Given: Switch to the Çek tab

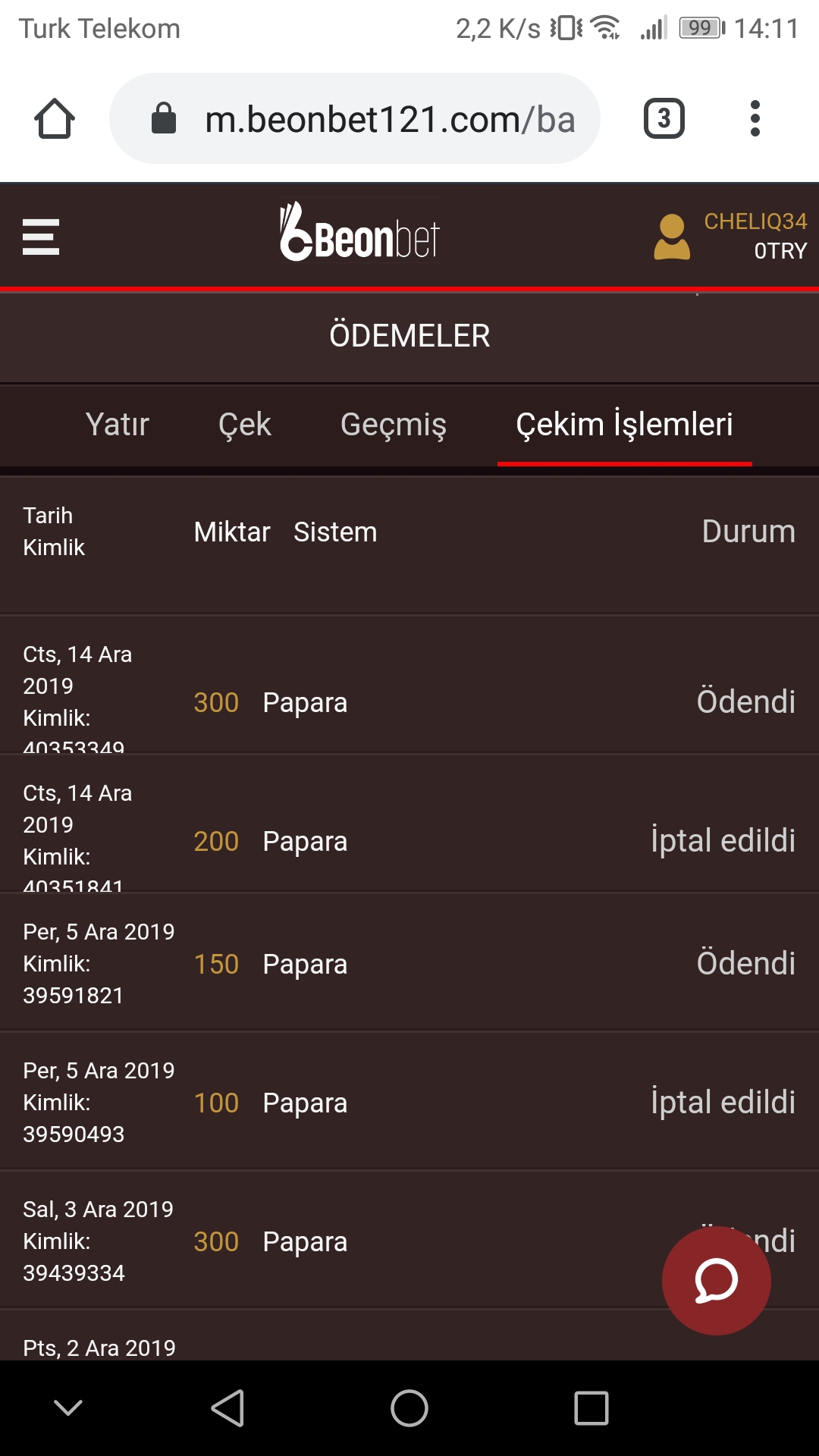Looking at the screenshot, I should [x=244, y=425].
